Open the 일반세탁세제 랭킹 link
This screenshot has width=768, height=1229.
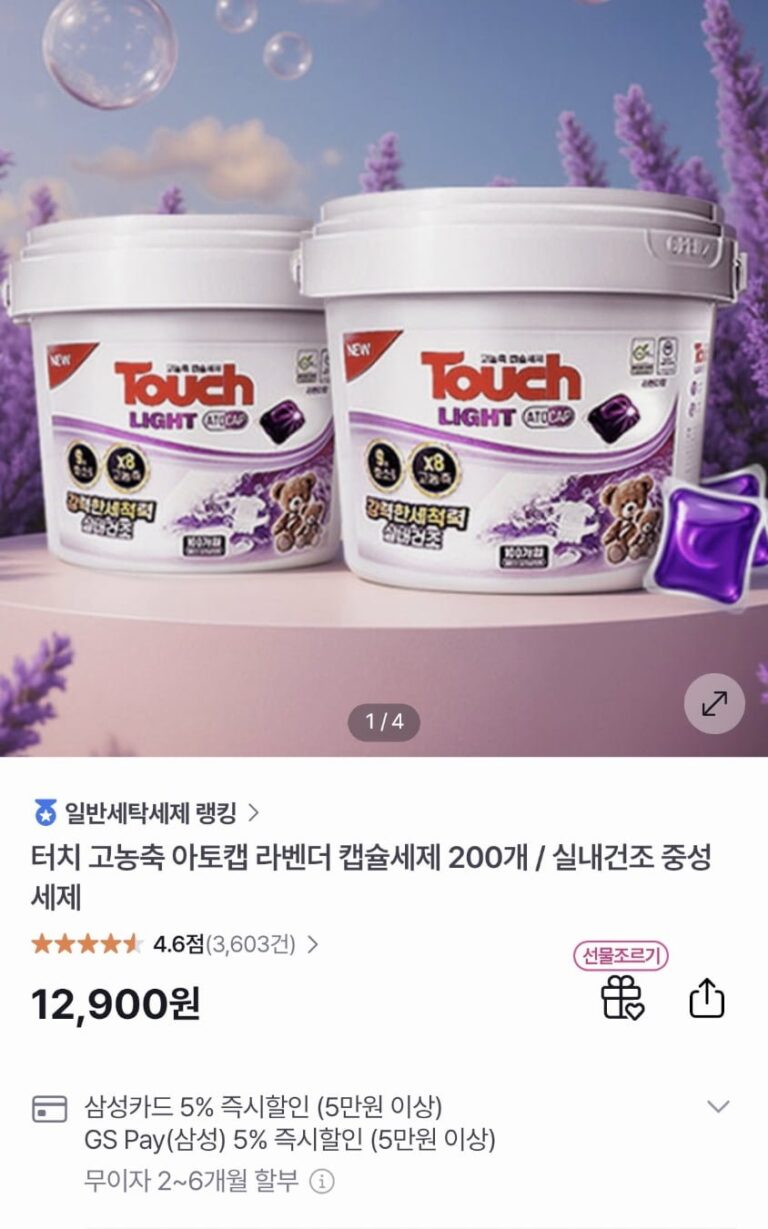coord(148,812)
